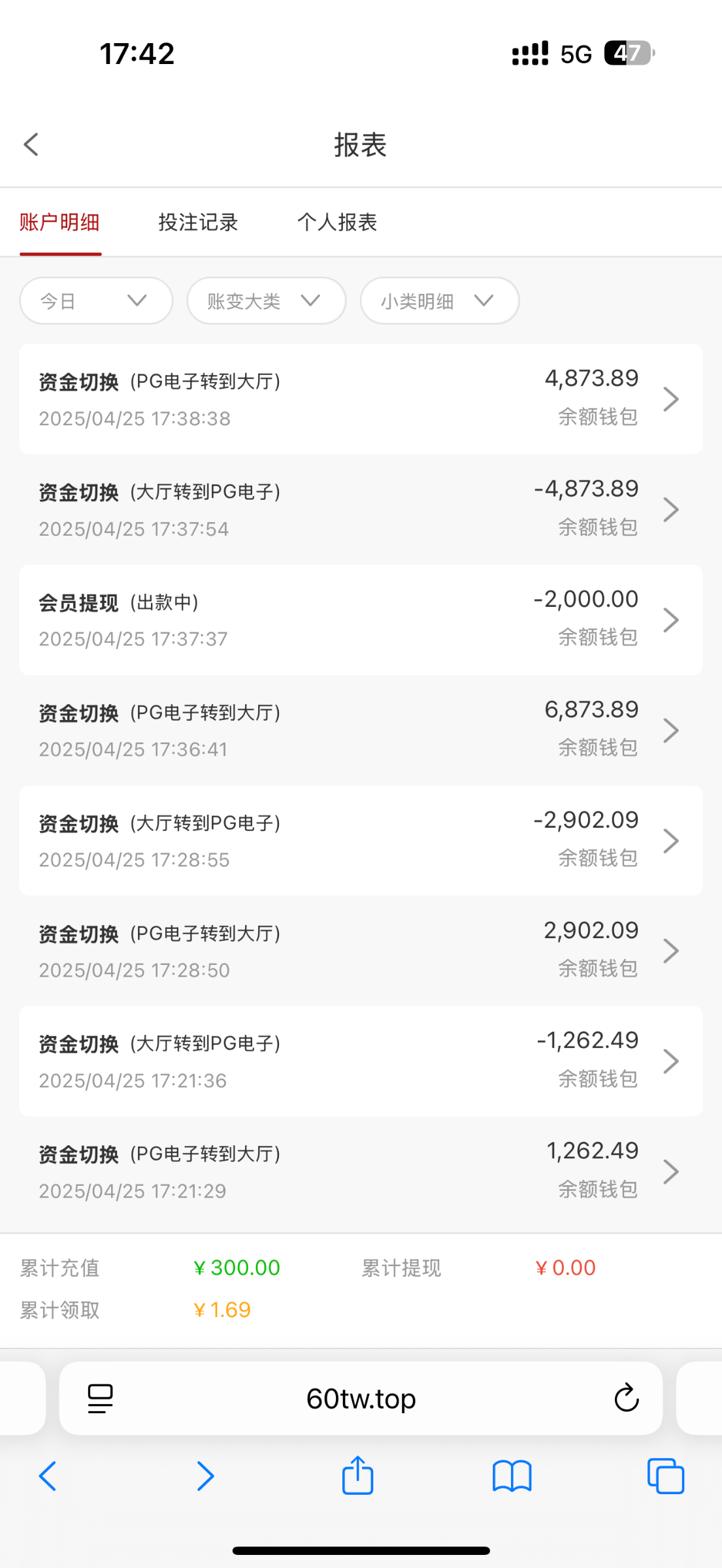The width and height of the screenshot is (722, 1568).
Task: Open the 6,873.89 资金切换 record
Action: (361, 730)
